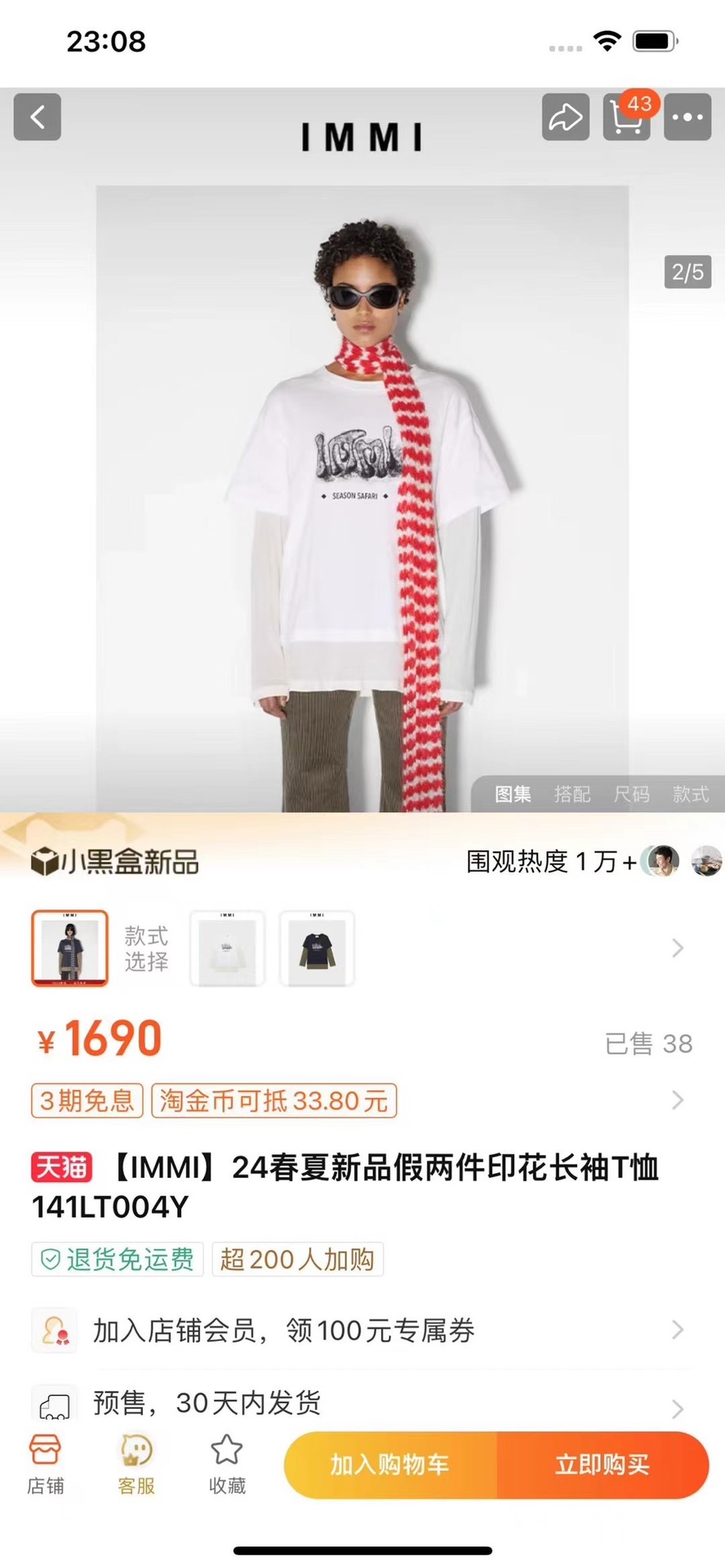Tap 加入购物车 to add to cart
This screenshot has height=1568, width=725.
click(x=390, y=1465)
